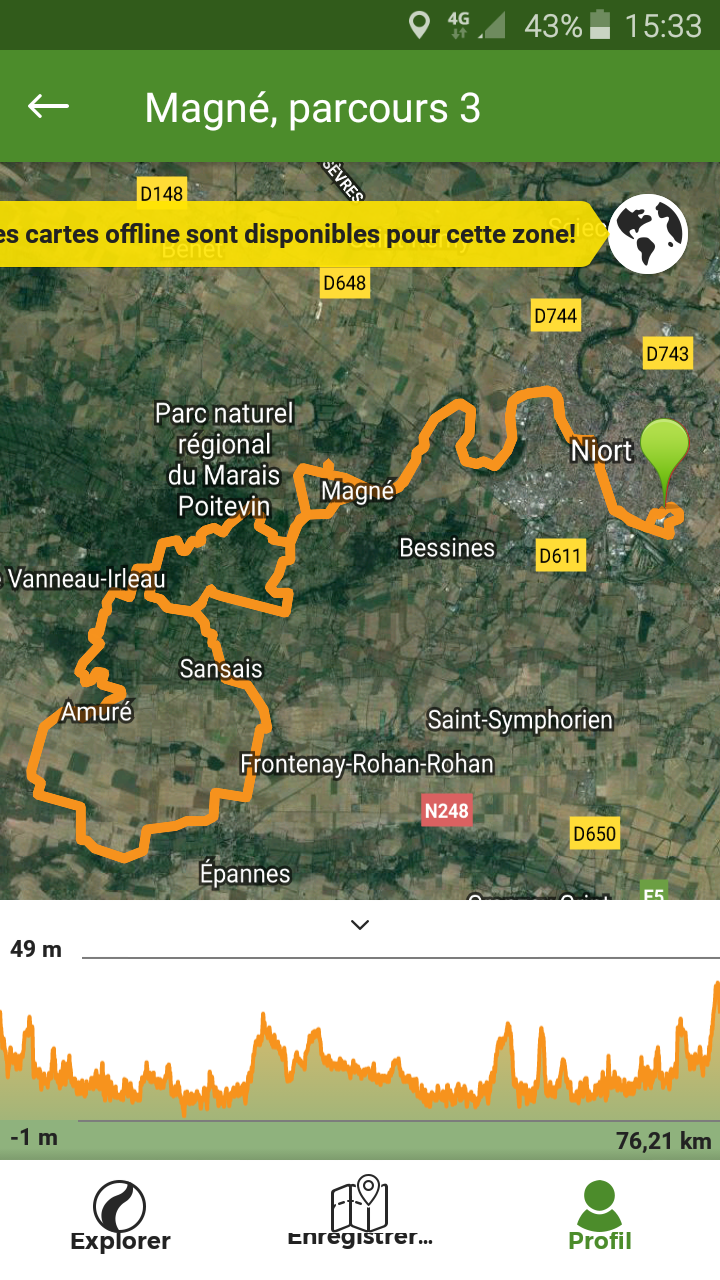Tap the yellow offline maps banner
Viewport: 720px width, 1280px height.
coord(300,234)
